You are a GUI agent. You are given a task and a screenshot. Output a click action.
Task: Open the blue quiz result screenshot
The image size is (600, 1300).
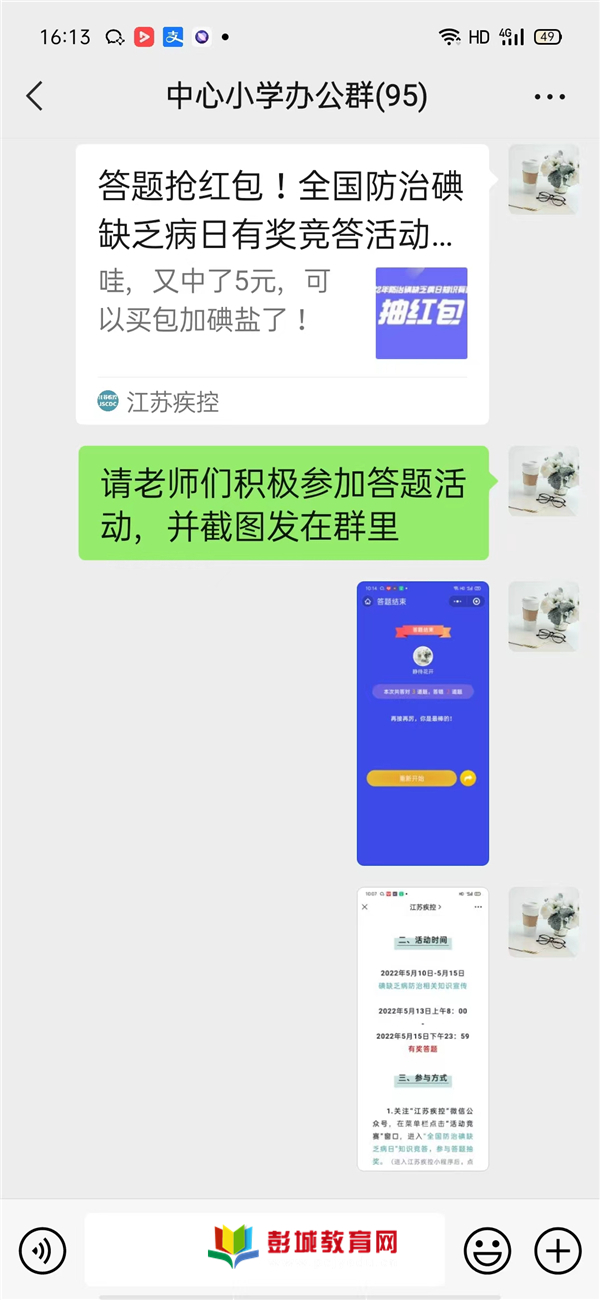423,723
